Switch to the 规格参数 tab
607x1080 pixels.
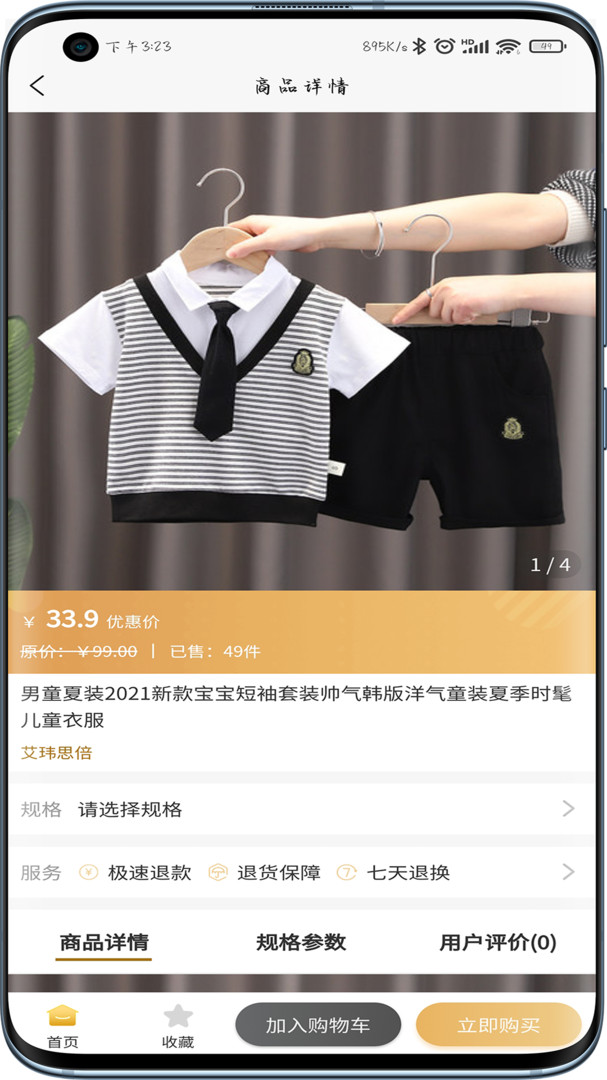coord(301,942)
